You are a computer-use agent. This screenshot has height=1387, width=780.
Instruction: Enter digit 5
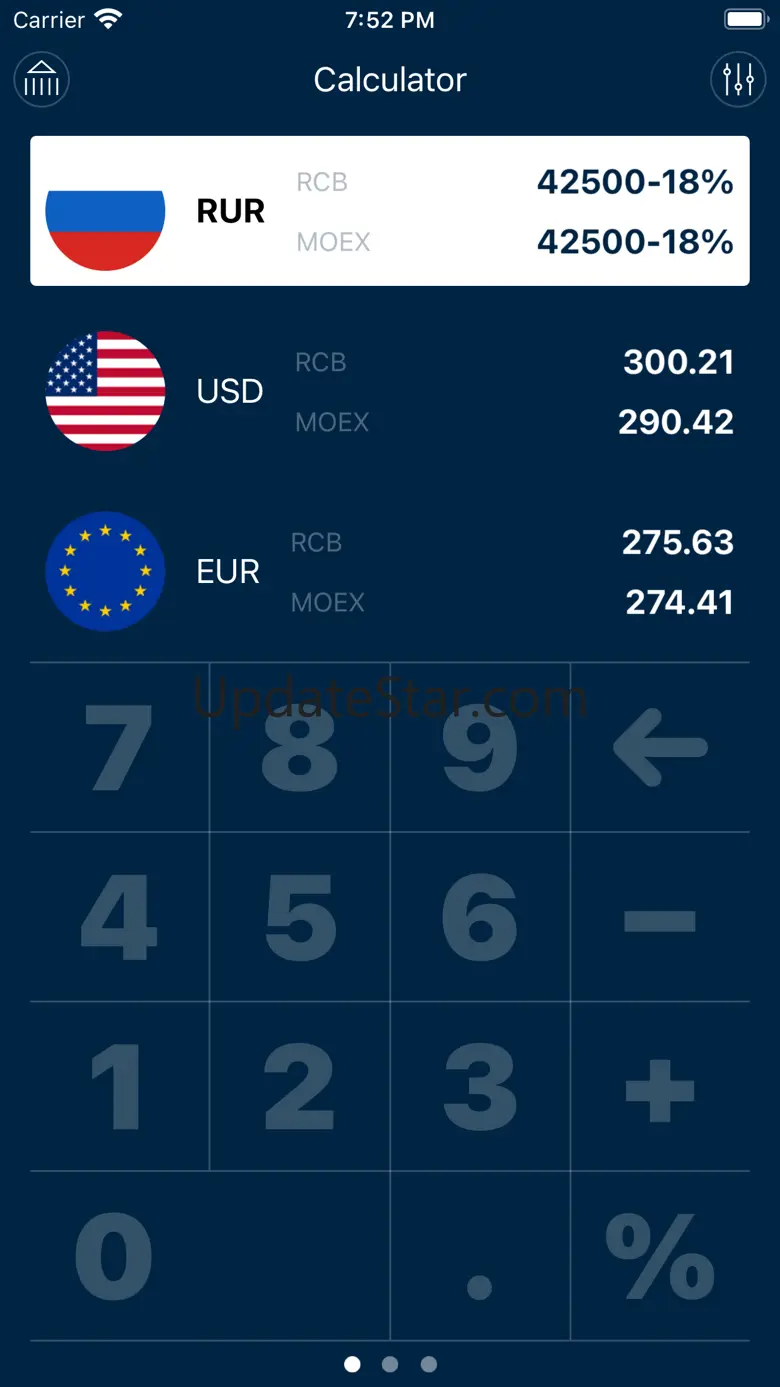pyautogui.click(x=299, y=917)
